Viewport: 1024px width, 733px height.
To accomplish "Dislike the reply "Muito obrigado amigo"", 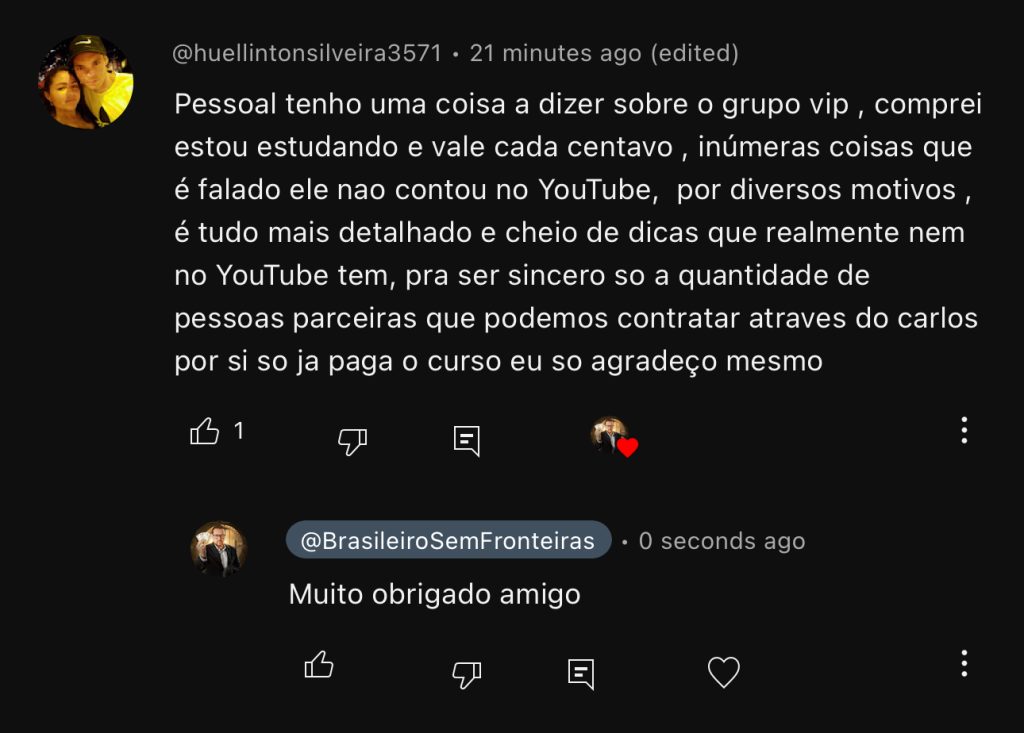I will [466, 674].
